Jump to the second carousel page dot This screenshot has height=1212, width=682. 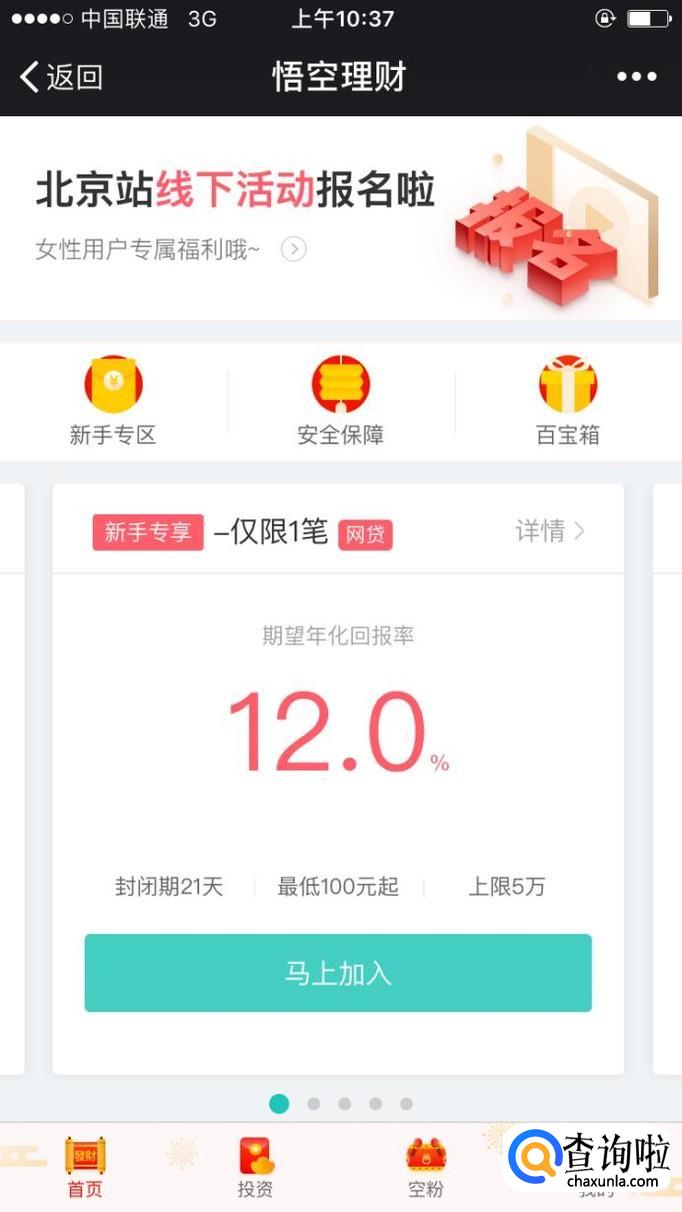pyautogui.click(x=314, y=1104)
